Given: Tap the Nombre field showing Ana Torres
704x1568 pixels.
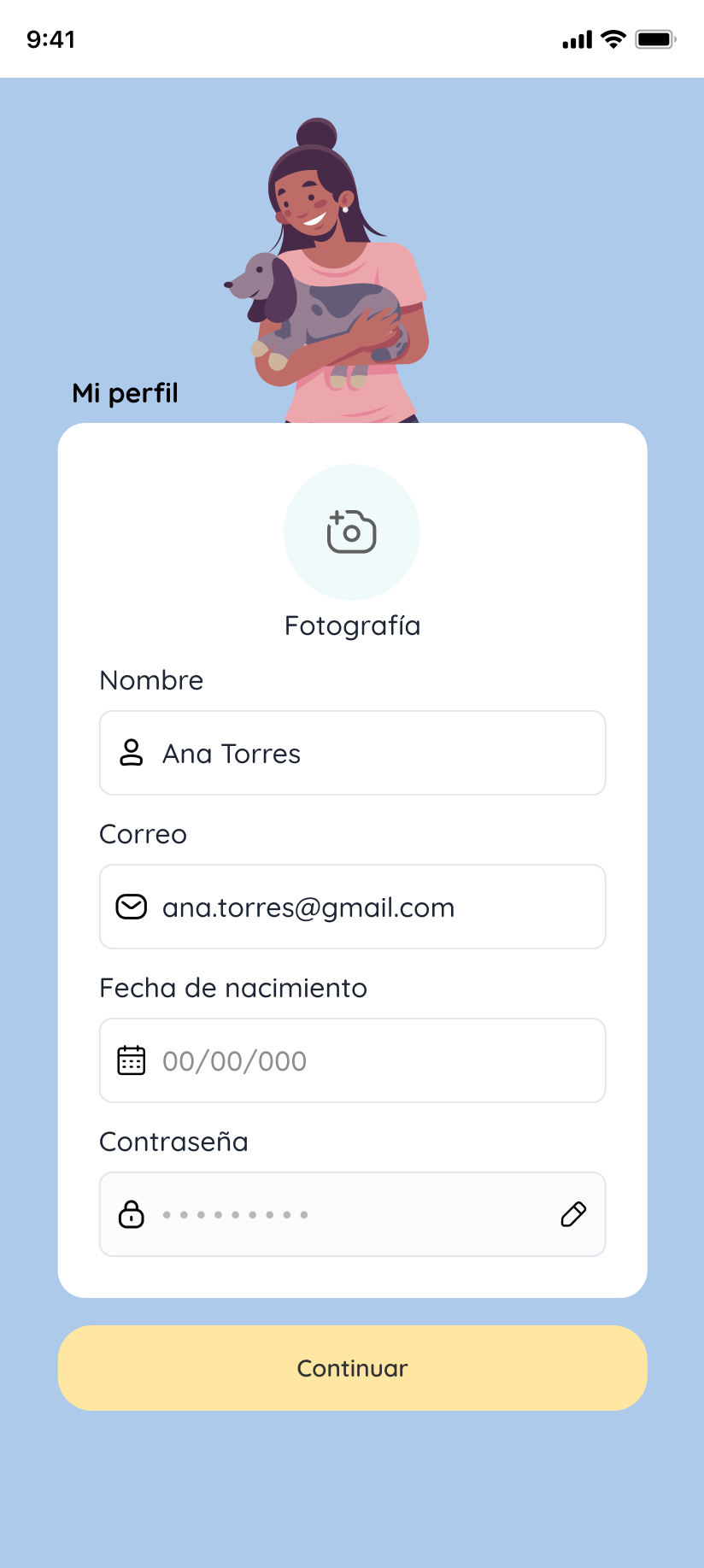Looking at the screenshot, I should (353, 753).
